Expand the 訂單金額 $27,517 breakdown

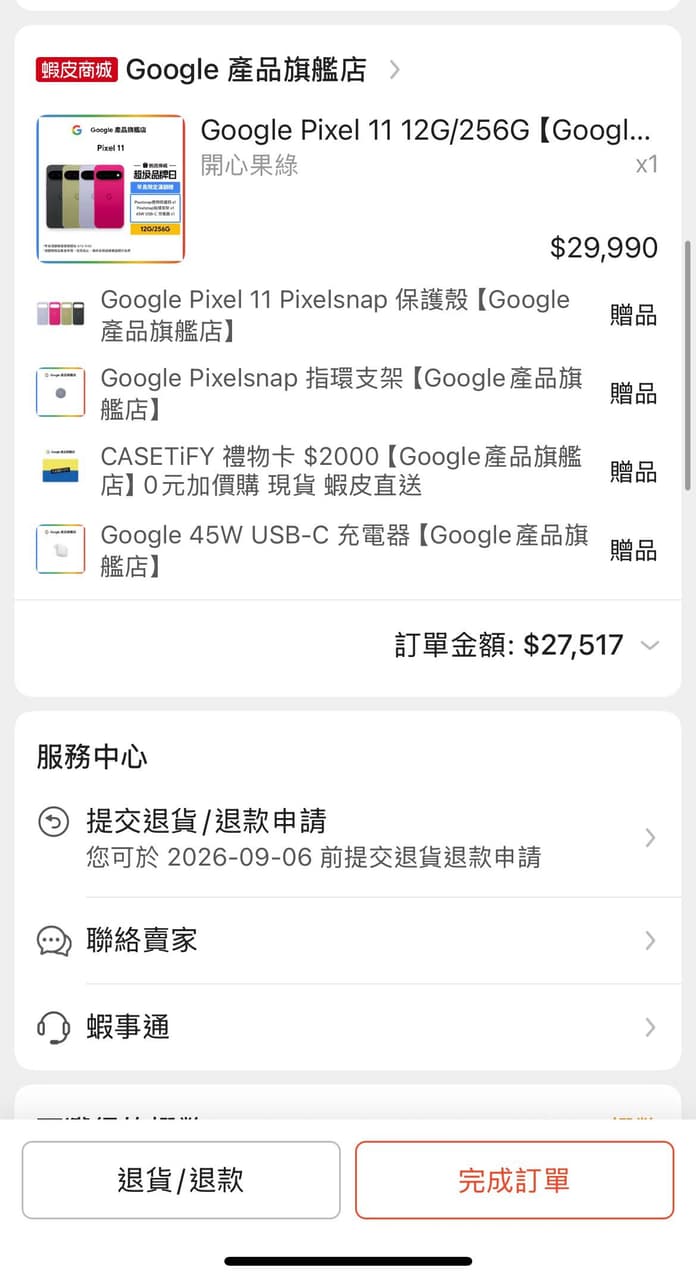527,645
